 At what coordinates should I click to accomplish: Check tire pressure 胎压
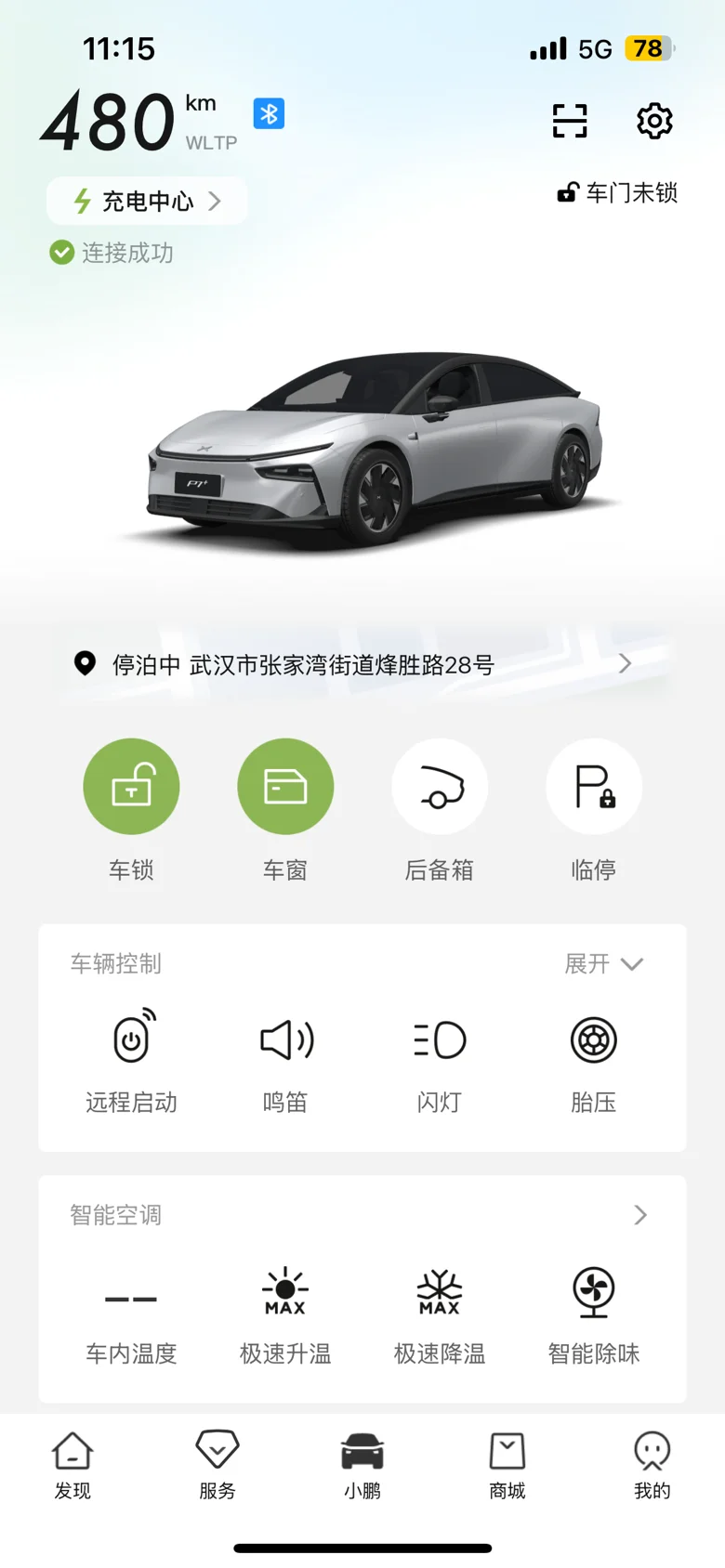[x=594, y=1061]
